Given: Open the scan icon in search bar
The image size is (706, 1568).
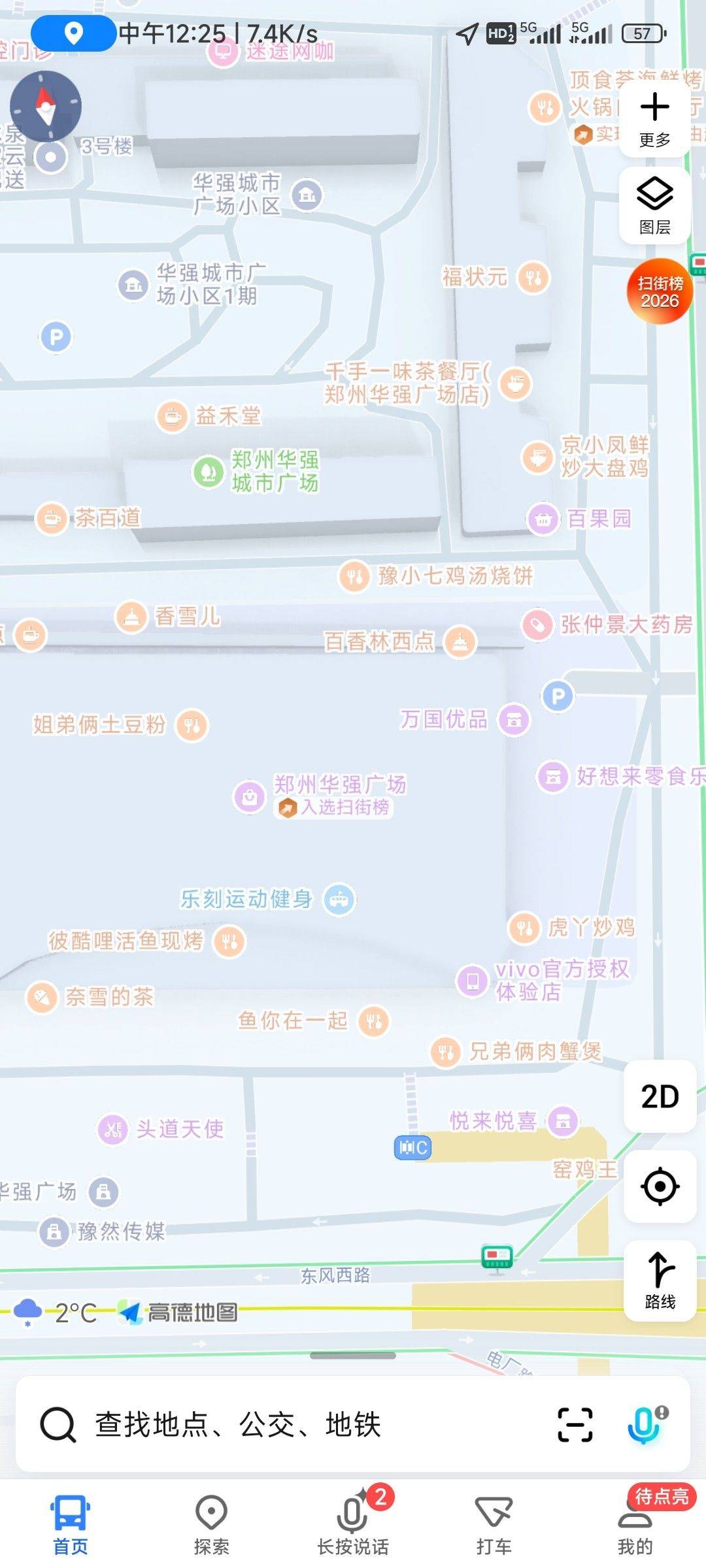Looking at the screenshot, I should 575,1424.
